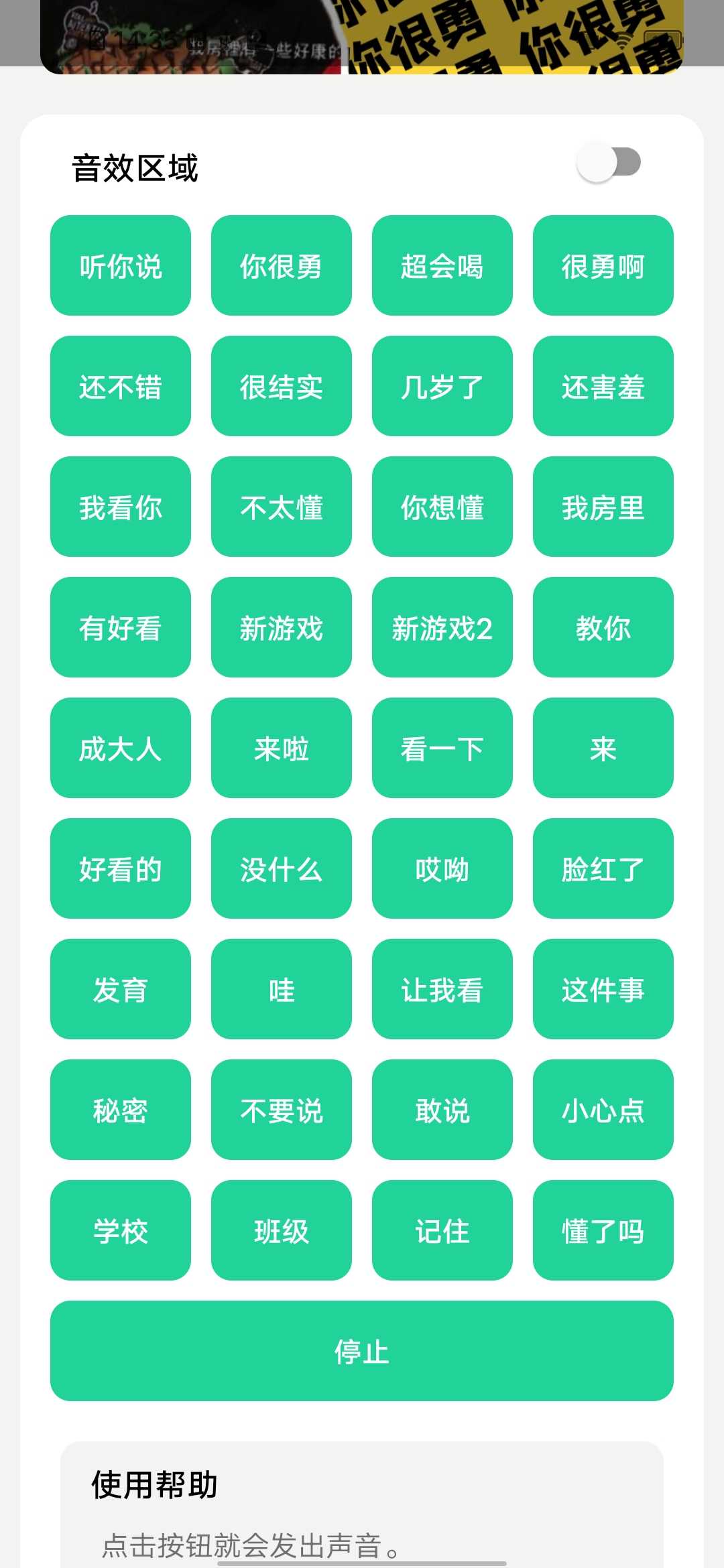Play the 秘密 sound effect
Image resolution: width=724 pixels, height=1568 pixels.
(120, 1110)
